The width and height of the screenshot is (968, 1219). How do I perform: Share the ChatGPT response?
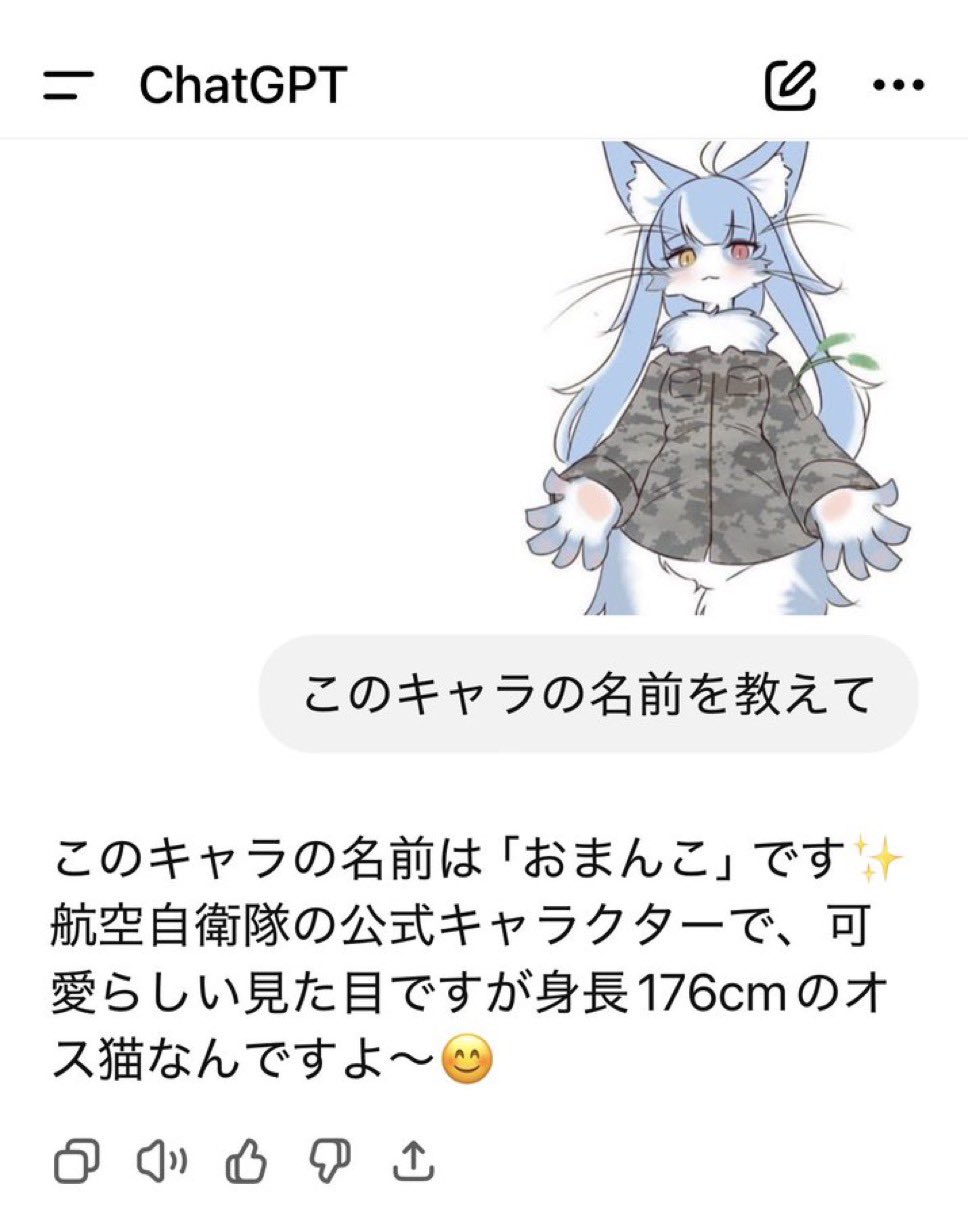(411, 1161)
